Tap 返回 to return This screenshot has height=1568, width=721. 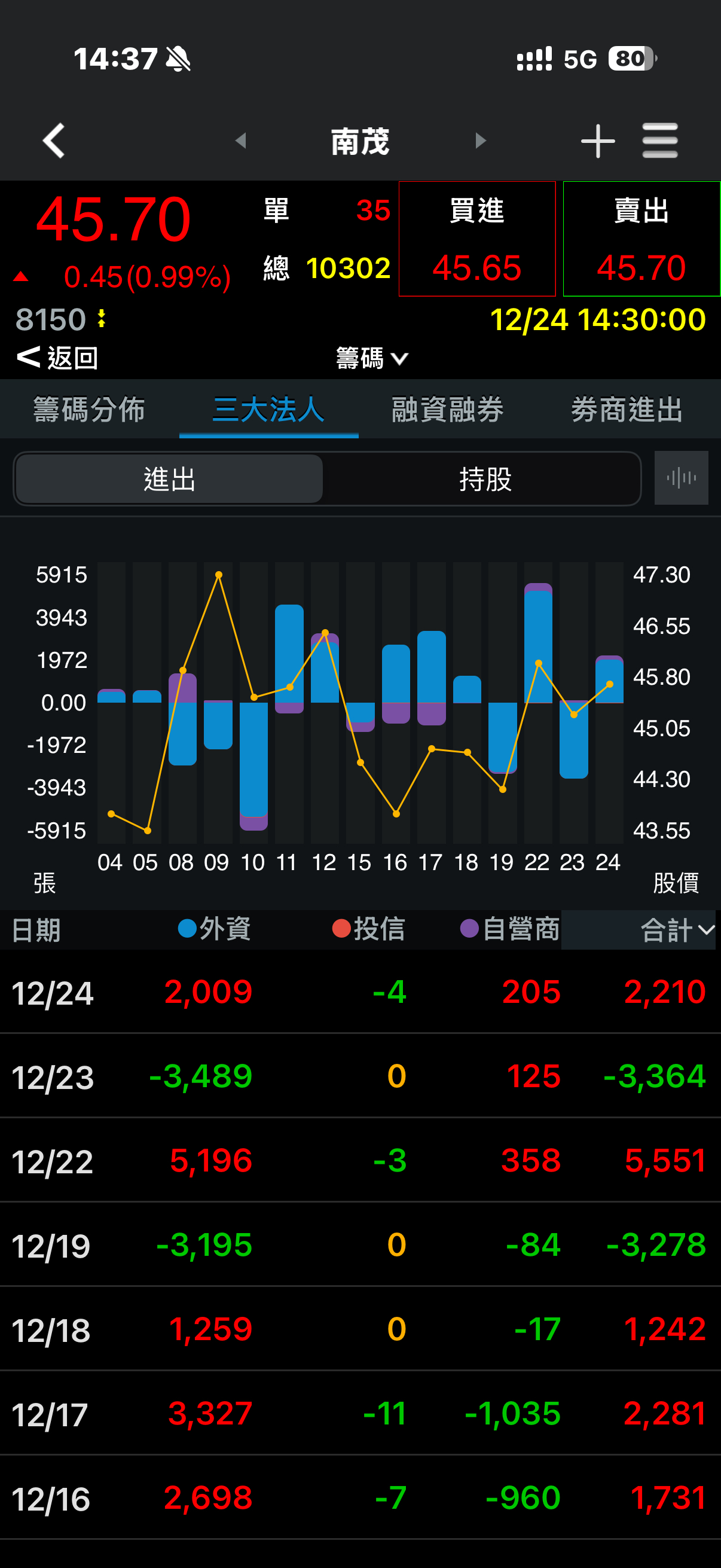(x=58, y=357)
